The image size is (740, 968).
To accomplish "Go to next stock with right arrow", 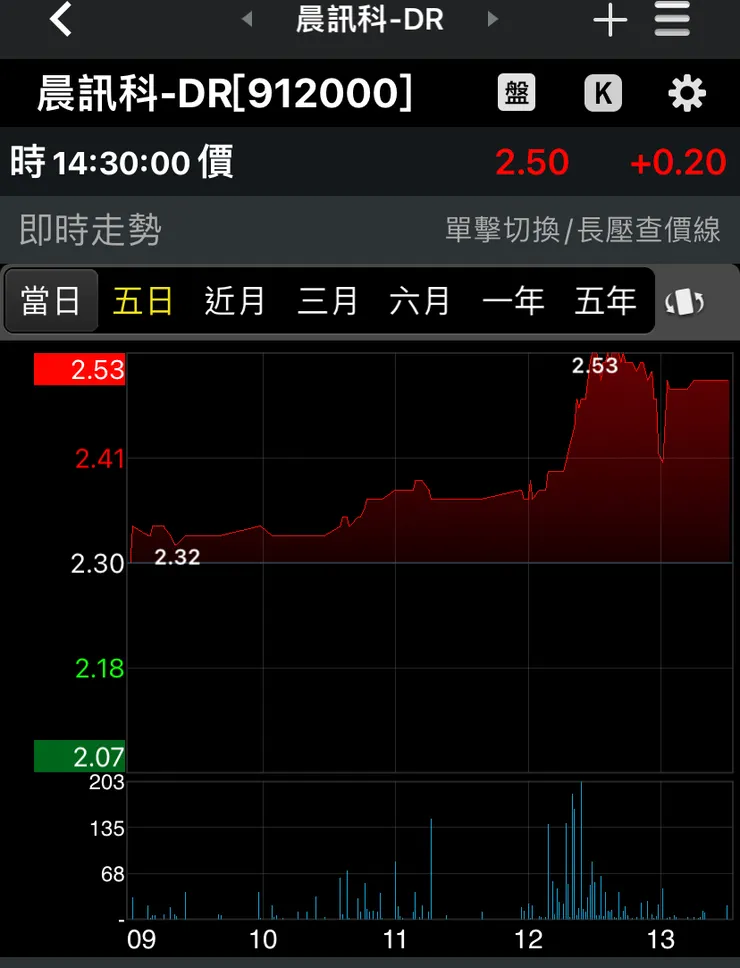I will click(491, 18).
